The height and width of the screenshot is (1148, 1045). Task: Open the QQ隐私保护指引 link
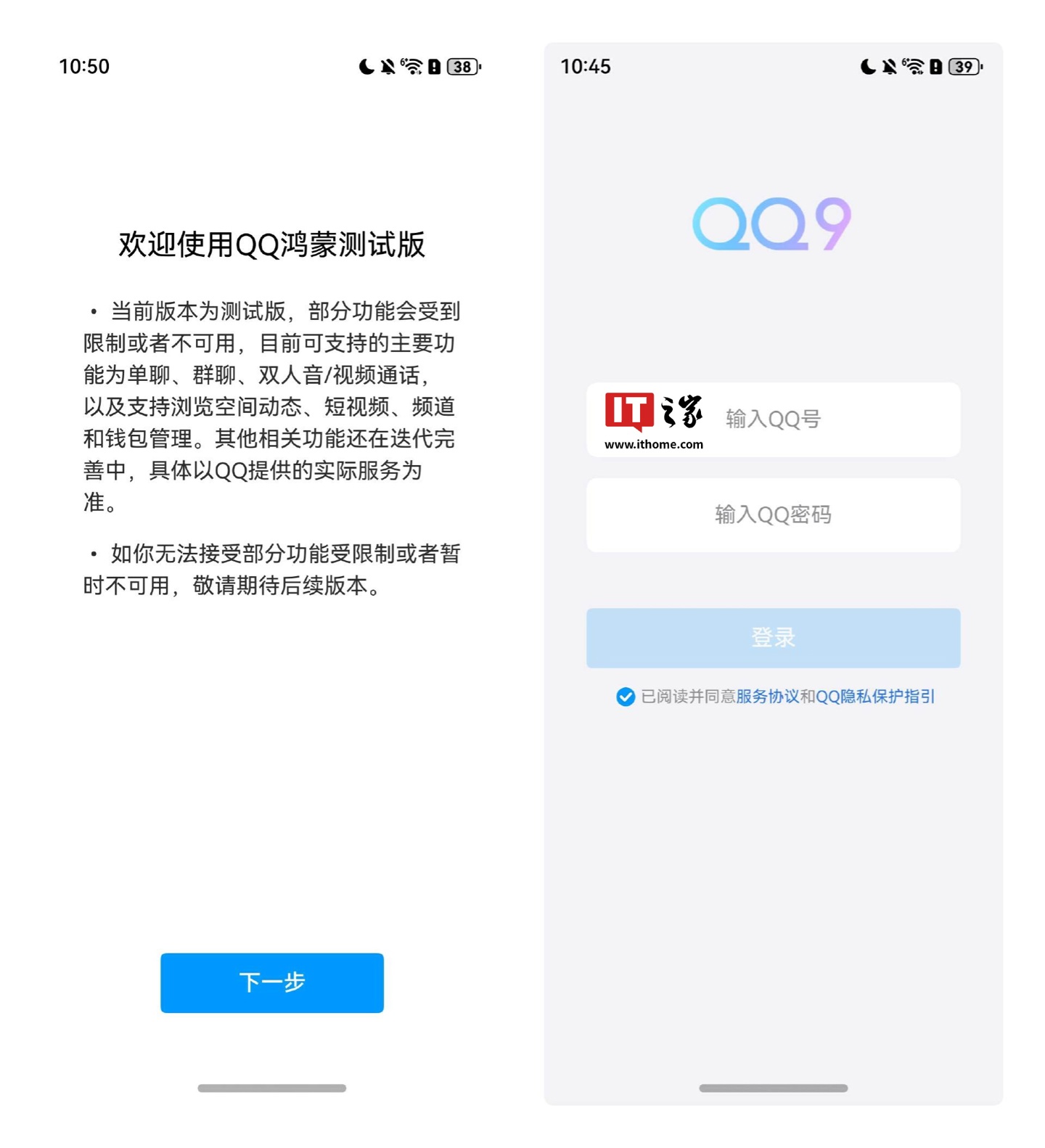coord(874,697)
